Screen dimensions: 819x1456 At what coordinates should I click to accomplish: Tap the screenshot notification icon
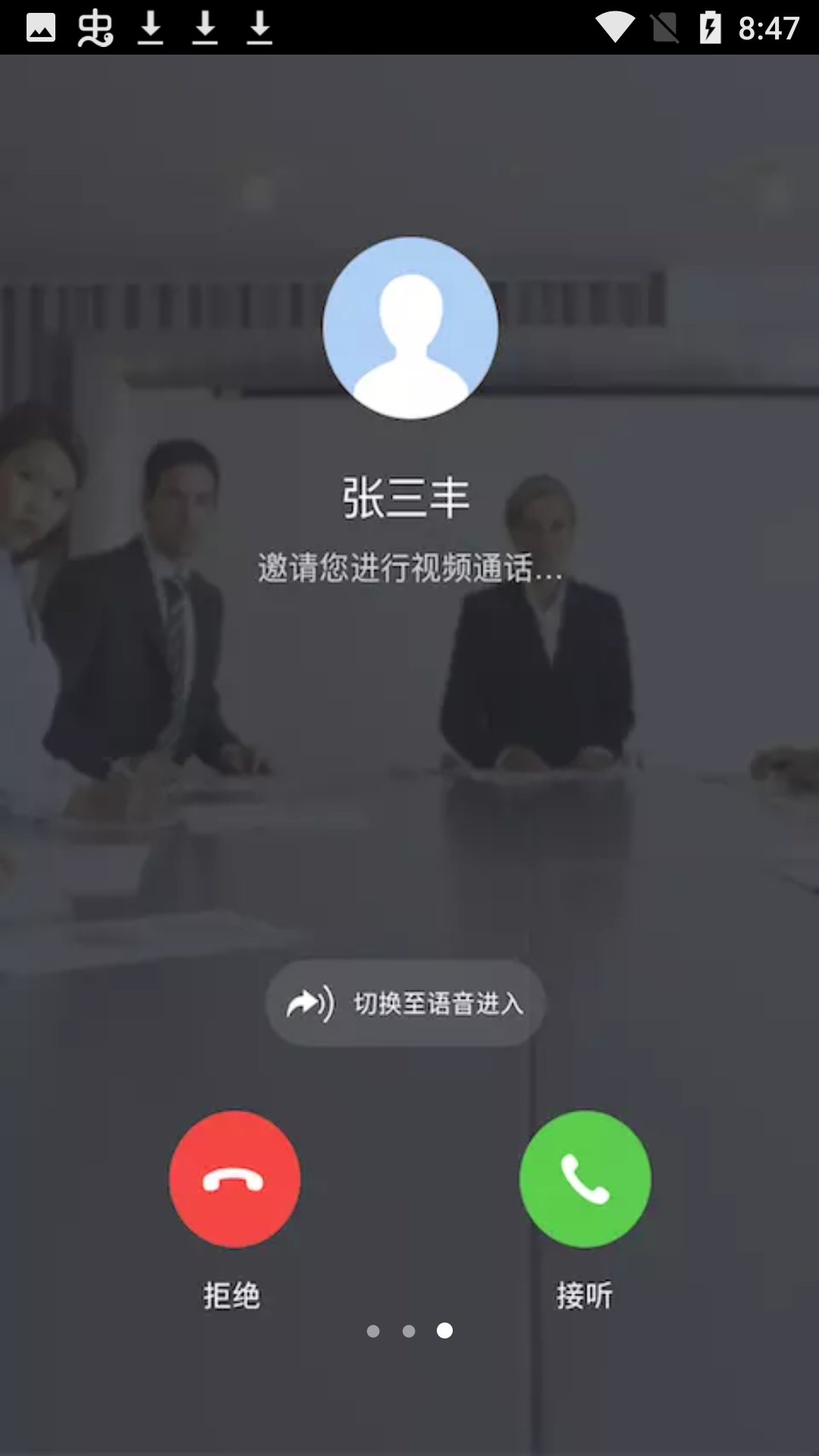[x=42, y=27]
